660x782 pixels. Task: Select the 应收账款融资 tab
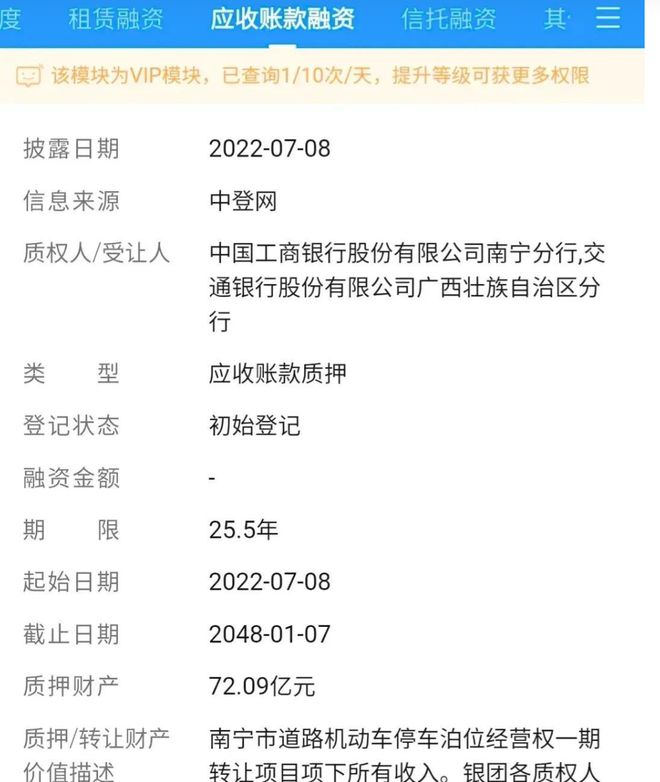pos(282,19)
